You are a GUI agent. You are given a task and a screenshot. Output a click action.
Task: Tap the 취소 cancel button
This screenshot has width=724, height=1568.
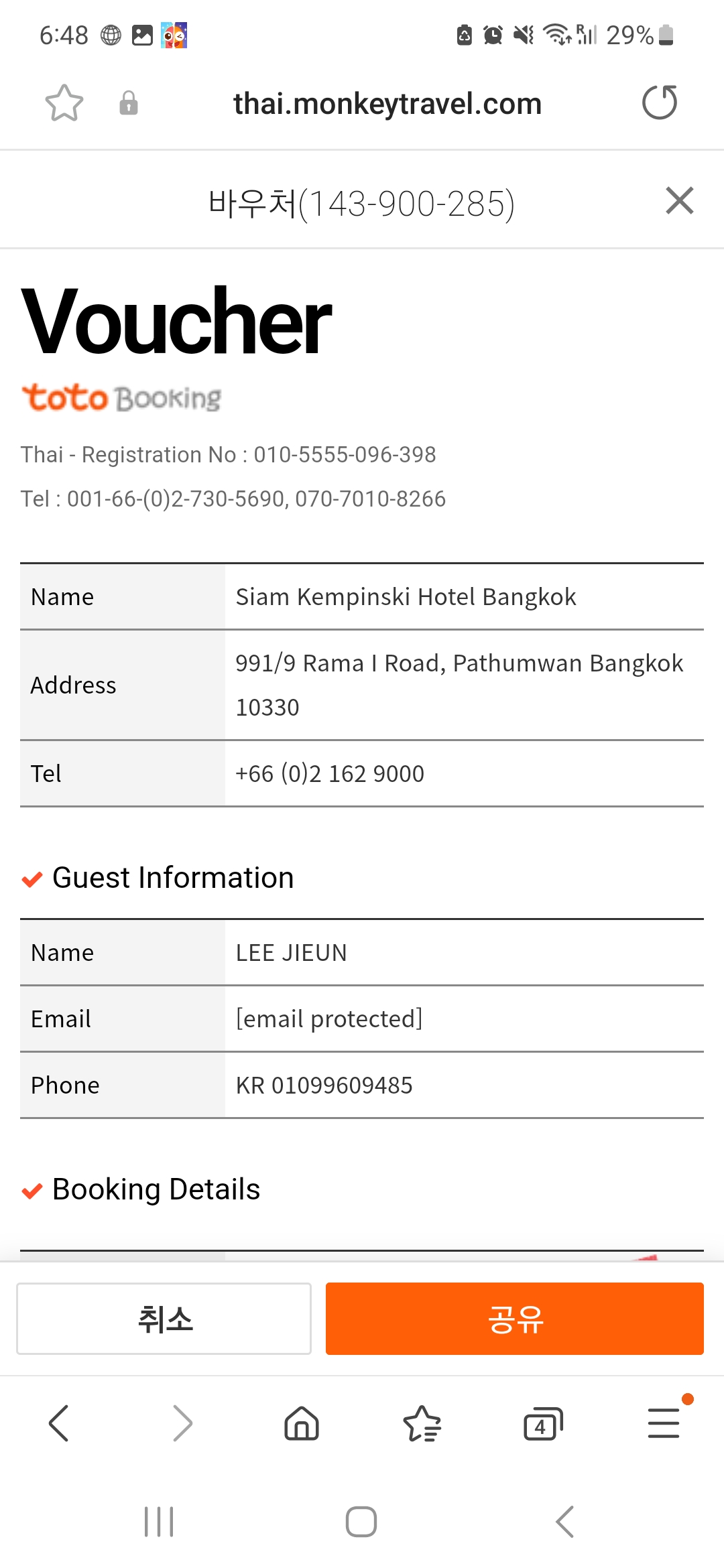click(x=164, y=1319)
